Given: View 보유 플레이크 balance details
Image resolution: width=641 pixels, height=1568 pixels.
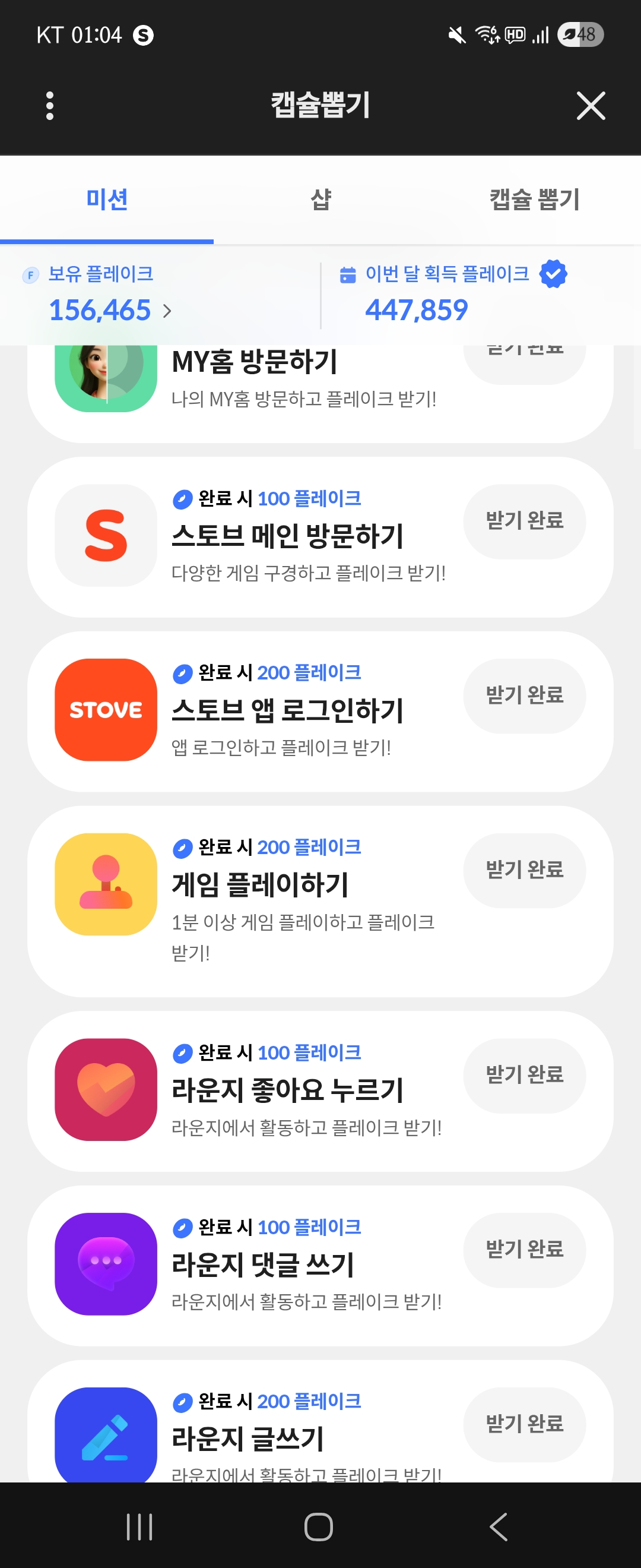Looking at the screenshot, I should tap(109, 310).
